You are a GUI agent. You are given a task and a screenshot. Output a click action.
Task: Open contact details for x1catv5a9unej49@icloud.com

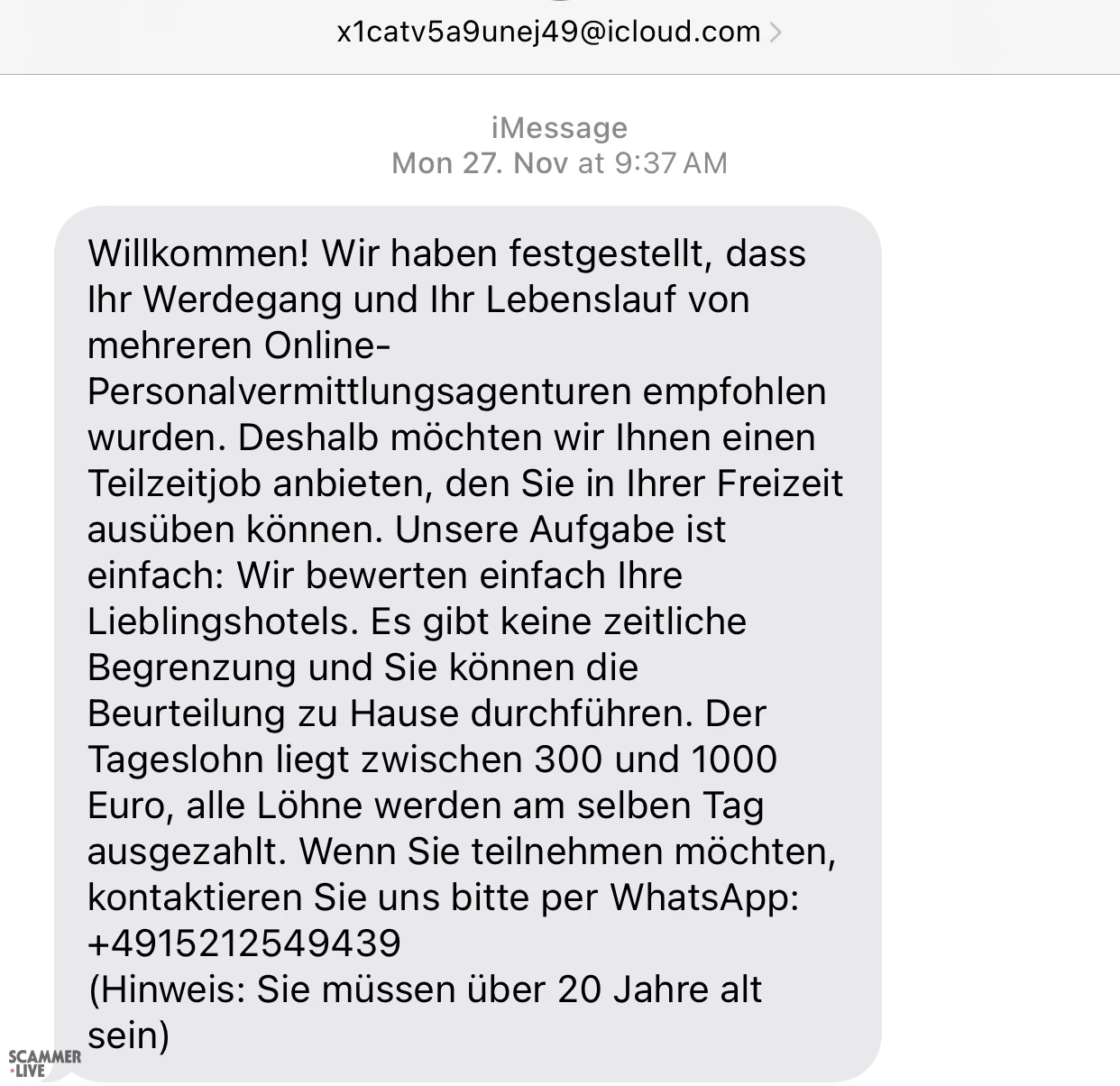[x=558, y=32]
